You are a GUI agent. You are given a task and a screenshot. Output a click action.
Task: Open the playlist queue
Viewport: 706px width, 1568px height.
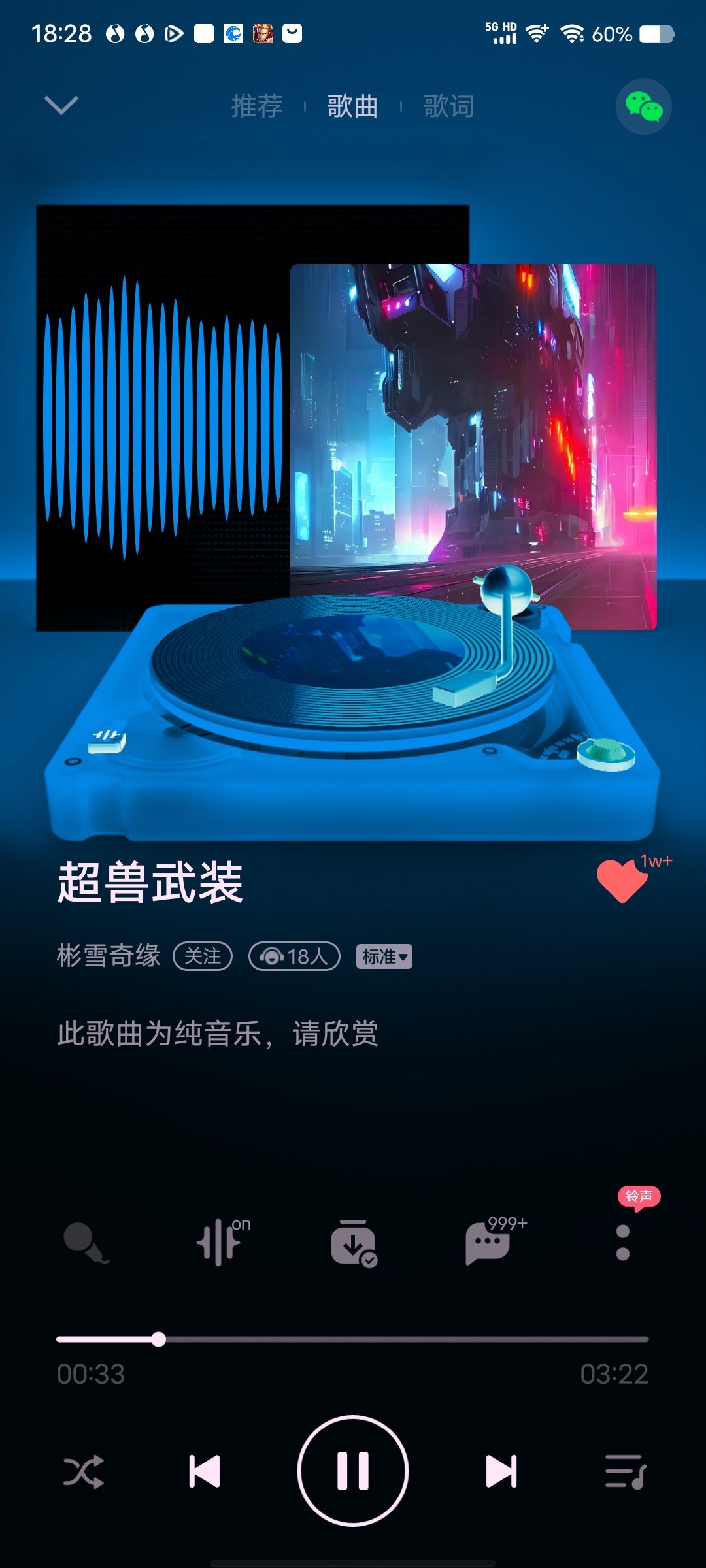click(x=625, y=1471)
